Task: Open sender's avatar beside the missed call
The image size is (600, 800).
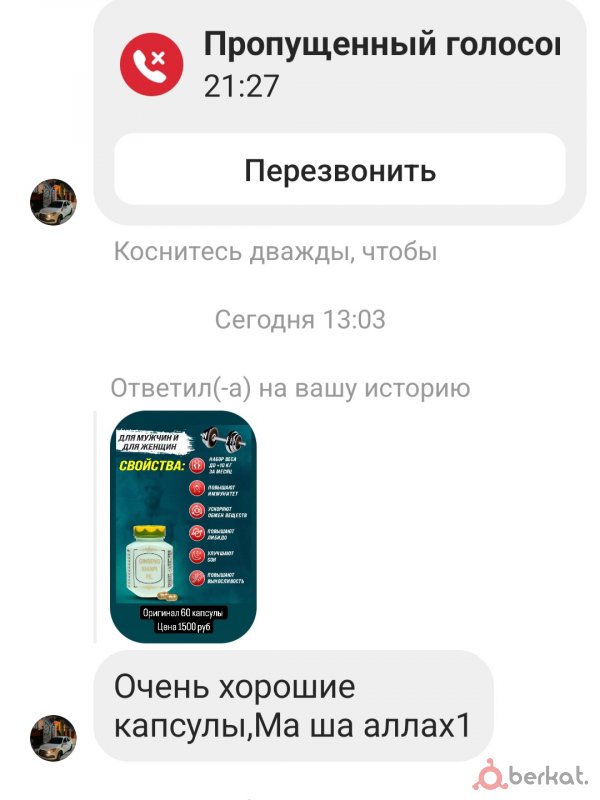Action: click(53, 203)
